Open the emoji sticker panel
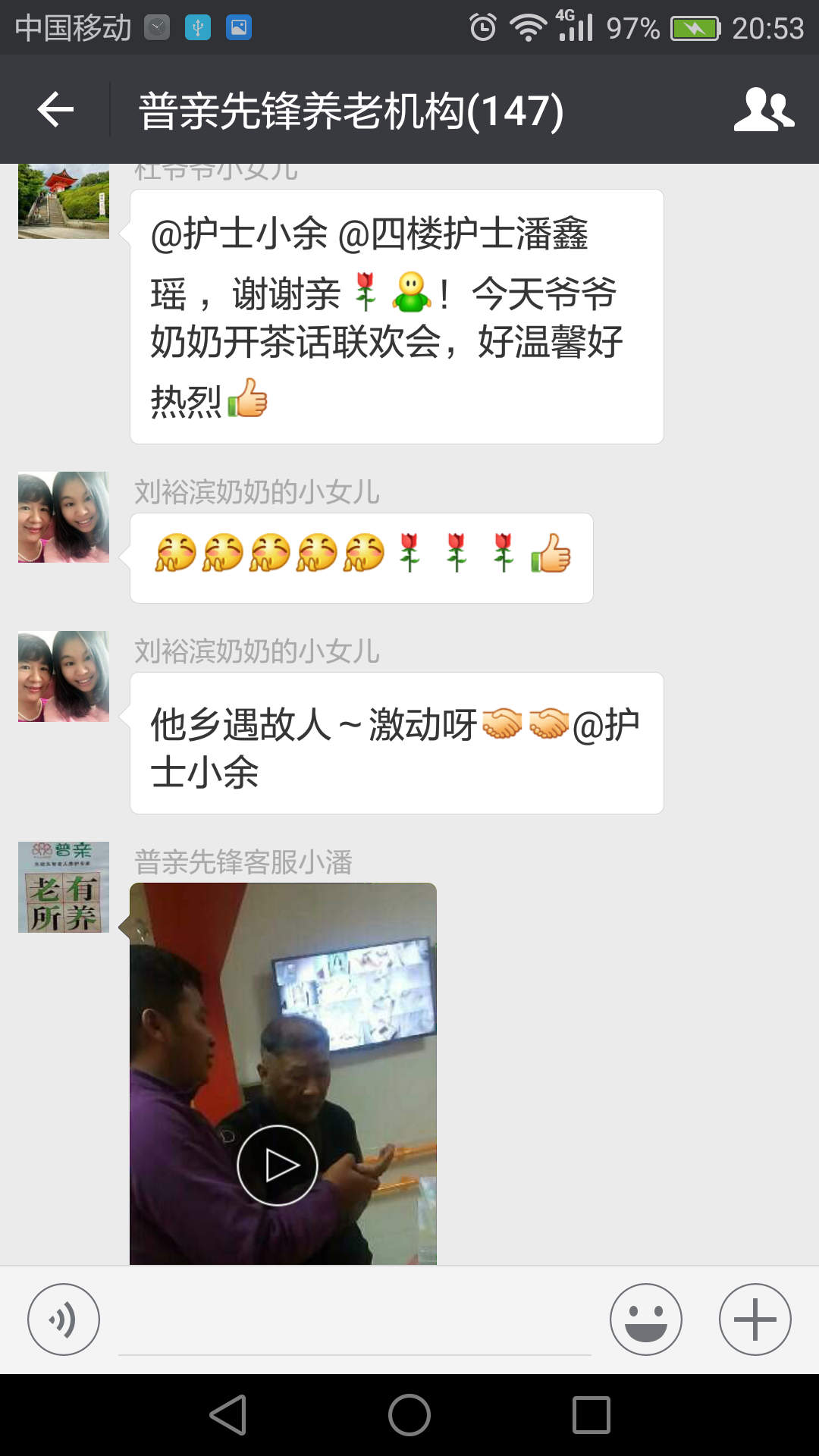 coord(645,1319)
